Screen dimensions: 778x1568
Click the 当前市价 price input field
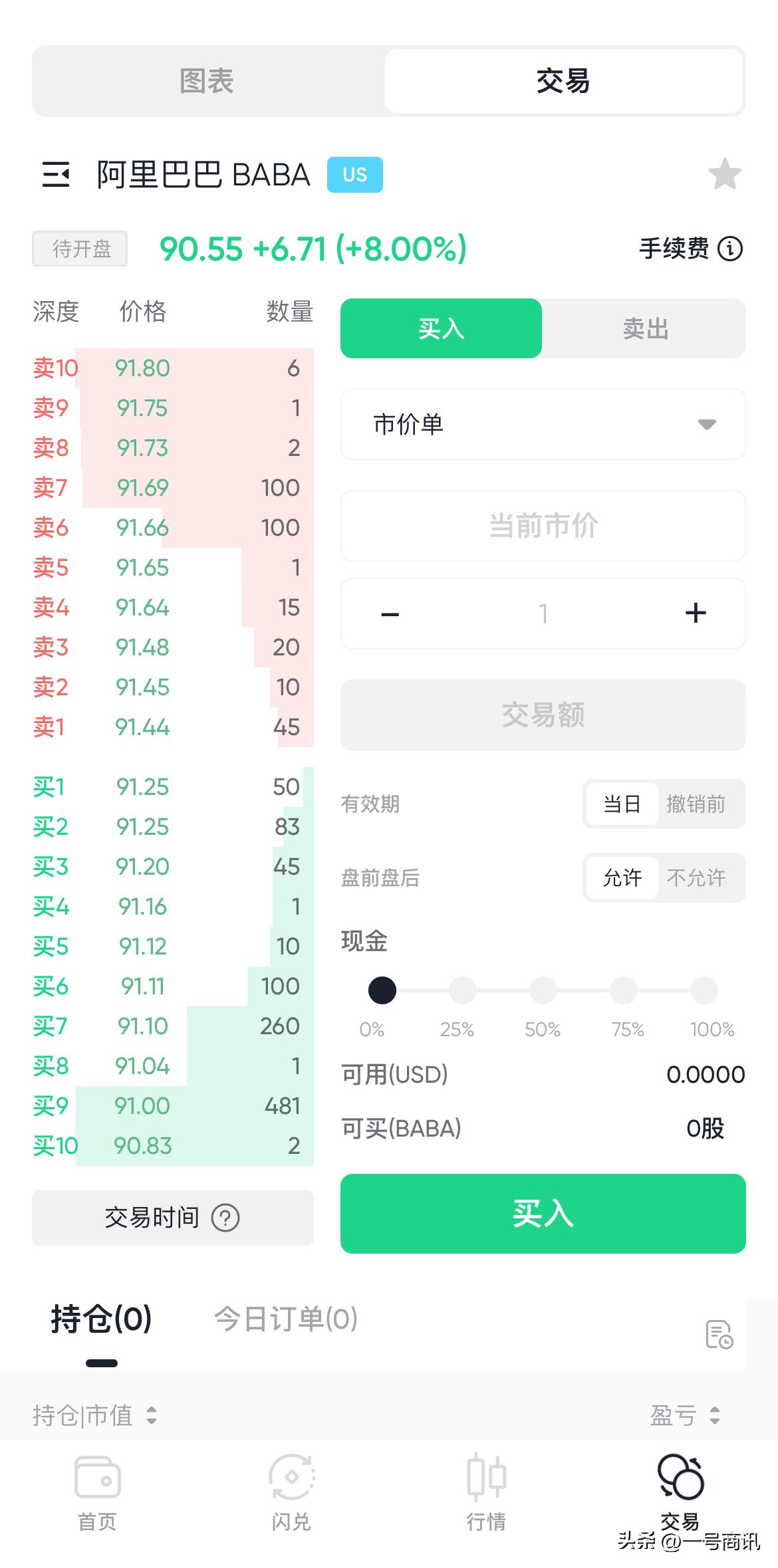point(543,526)
